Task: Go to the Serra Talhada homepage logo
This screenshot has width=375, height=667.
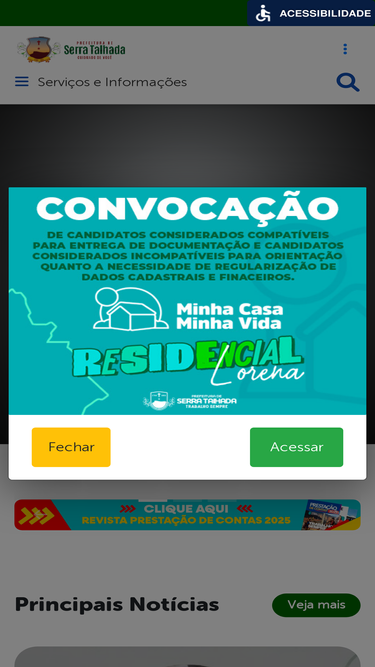Action: 71,49
